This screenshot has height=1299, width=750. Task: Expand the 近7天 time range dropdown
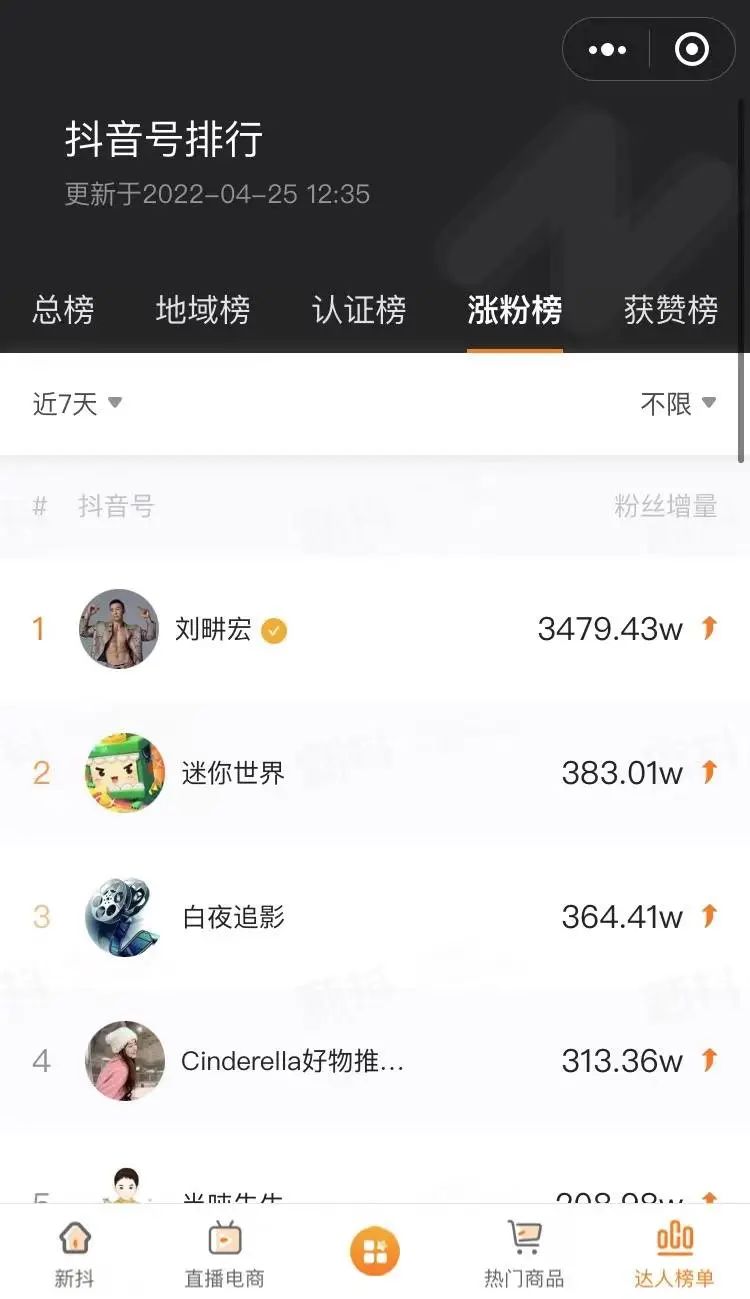point(77,404)
